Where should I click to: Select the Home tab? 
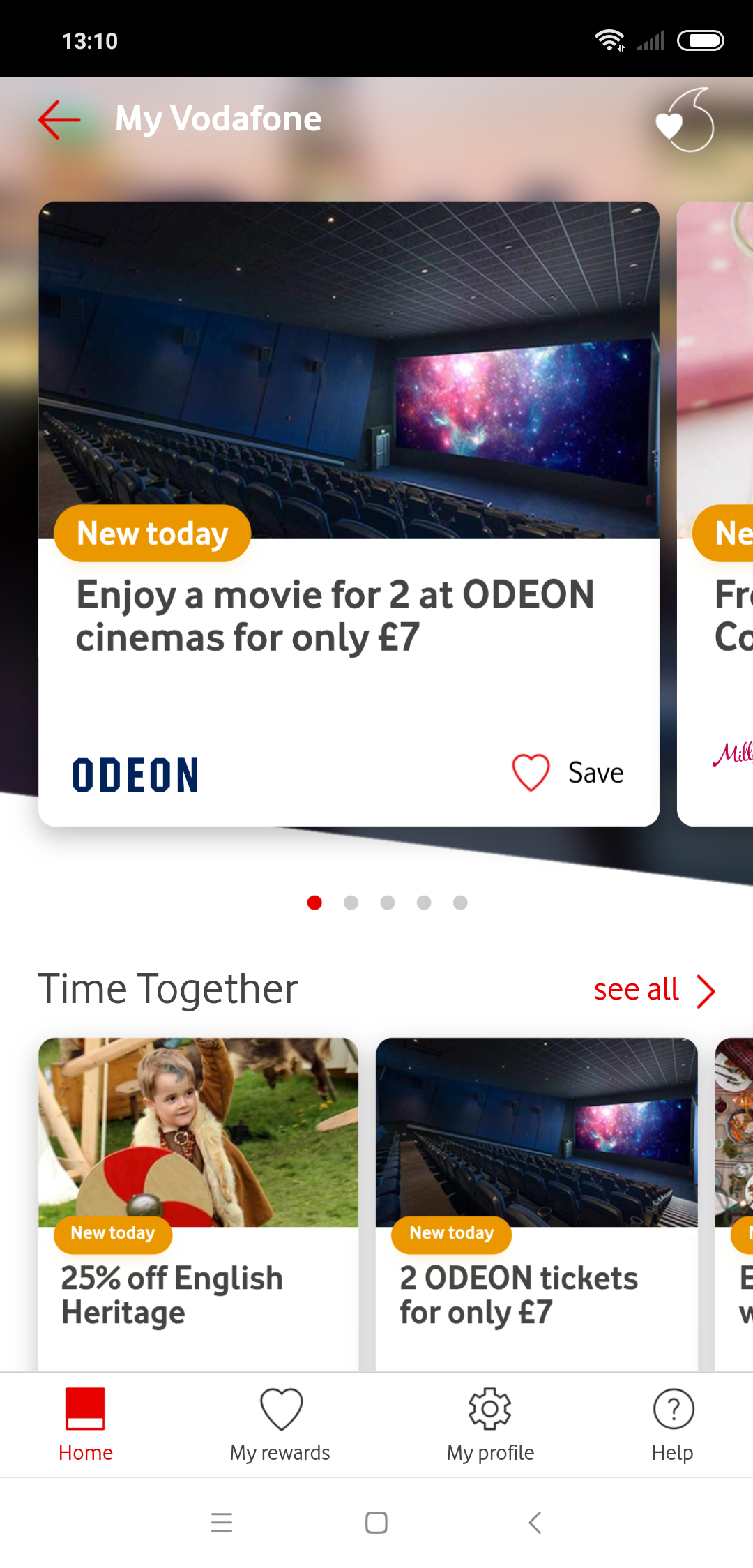(x=86, y=1425)
